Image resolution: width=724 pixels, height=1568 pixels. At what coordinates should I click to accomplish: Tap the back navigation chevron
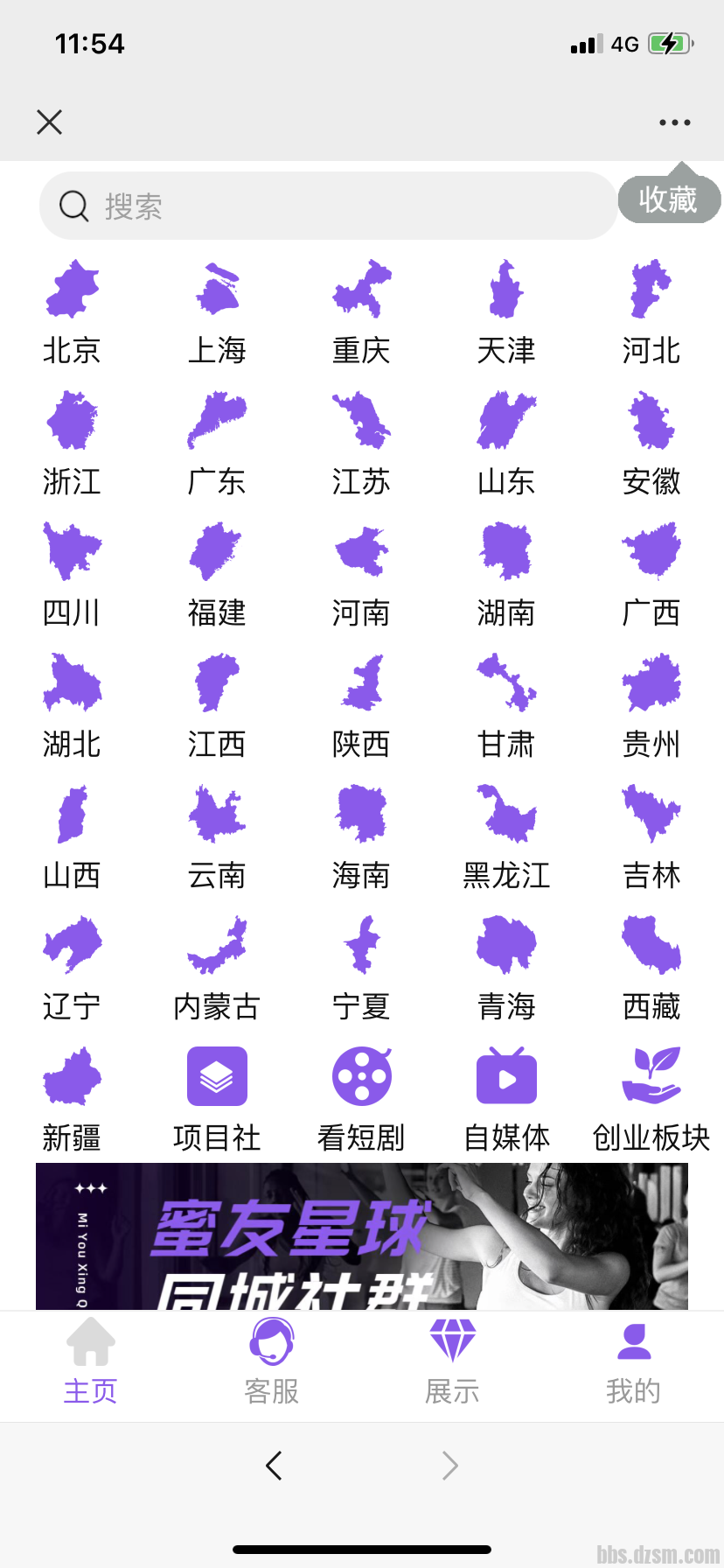pyautogui.click(x=272, y=1465)
